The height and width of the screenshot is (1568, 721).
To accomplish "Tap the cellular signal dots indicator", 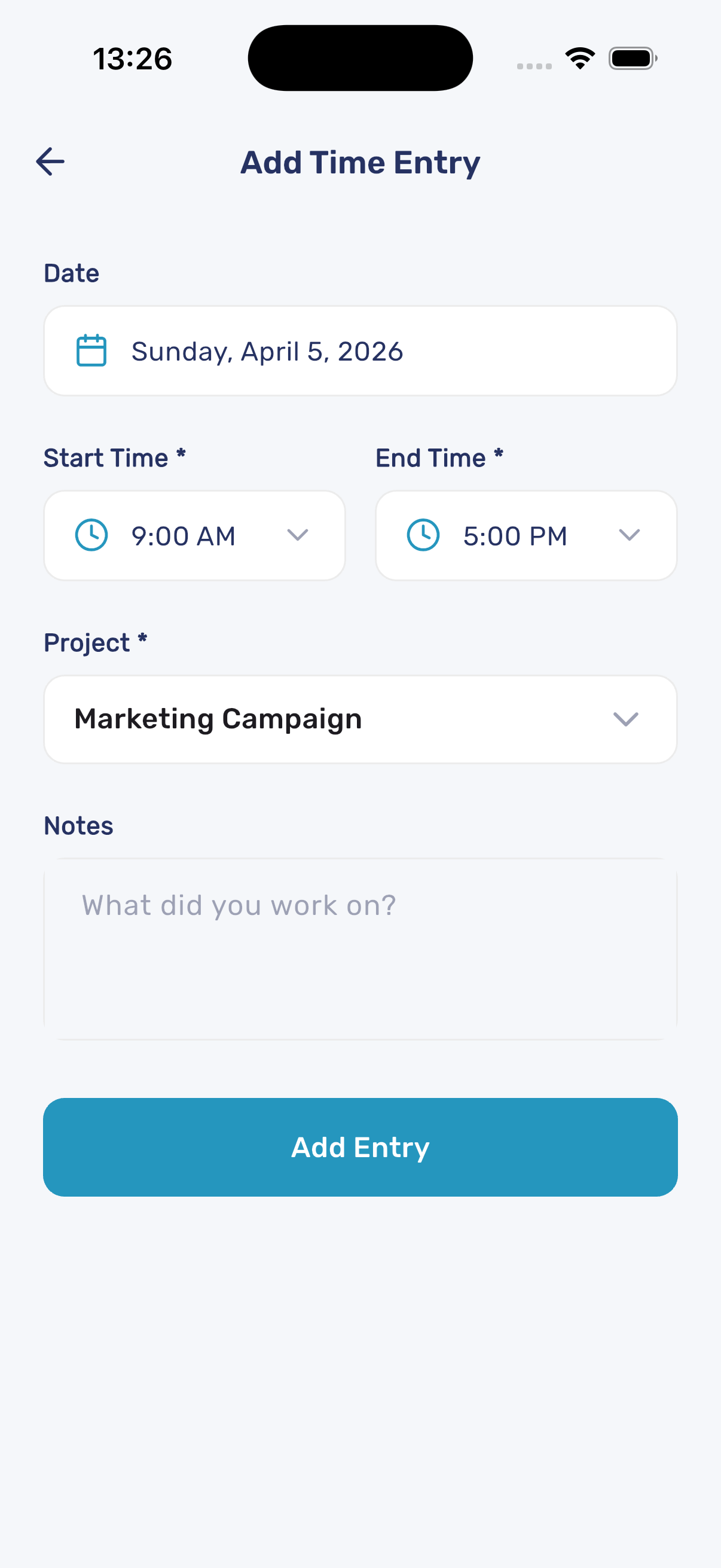I will pyautogui.click(x=534, y=65).
